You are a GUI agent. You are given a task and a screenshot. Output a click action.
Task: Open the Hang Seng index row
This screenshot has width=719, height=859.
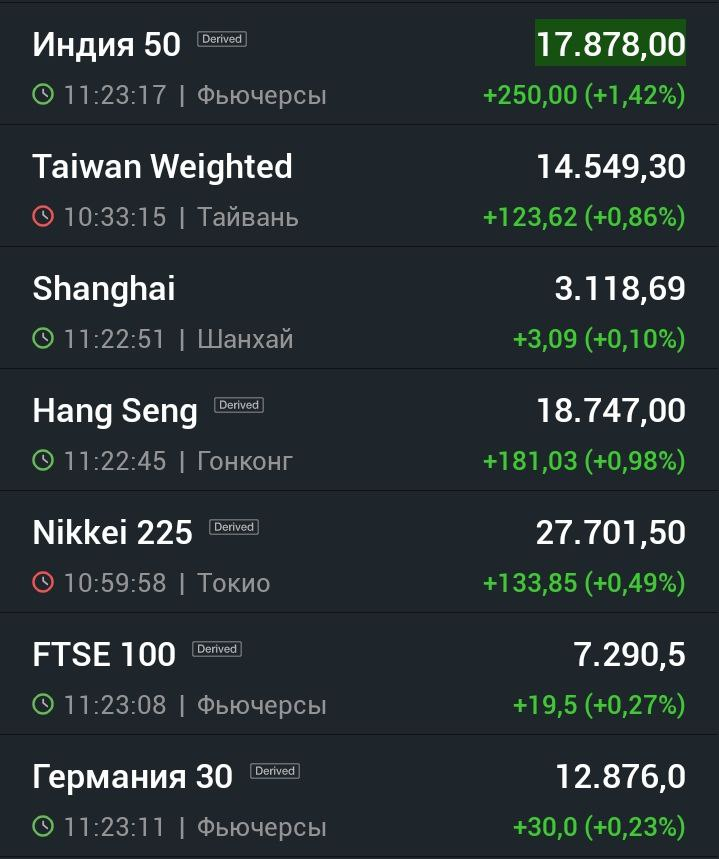[x=360, y=430]
